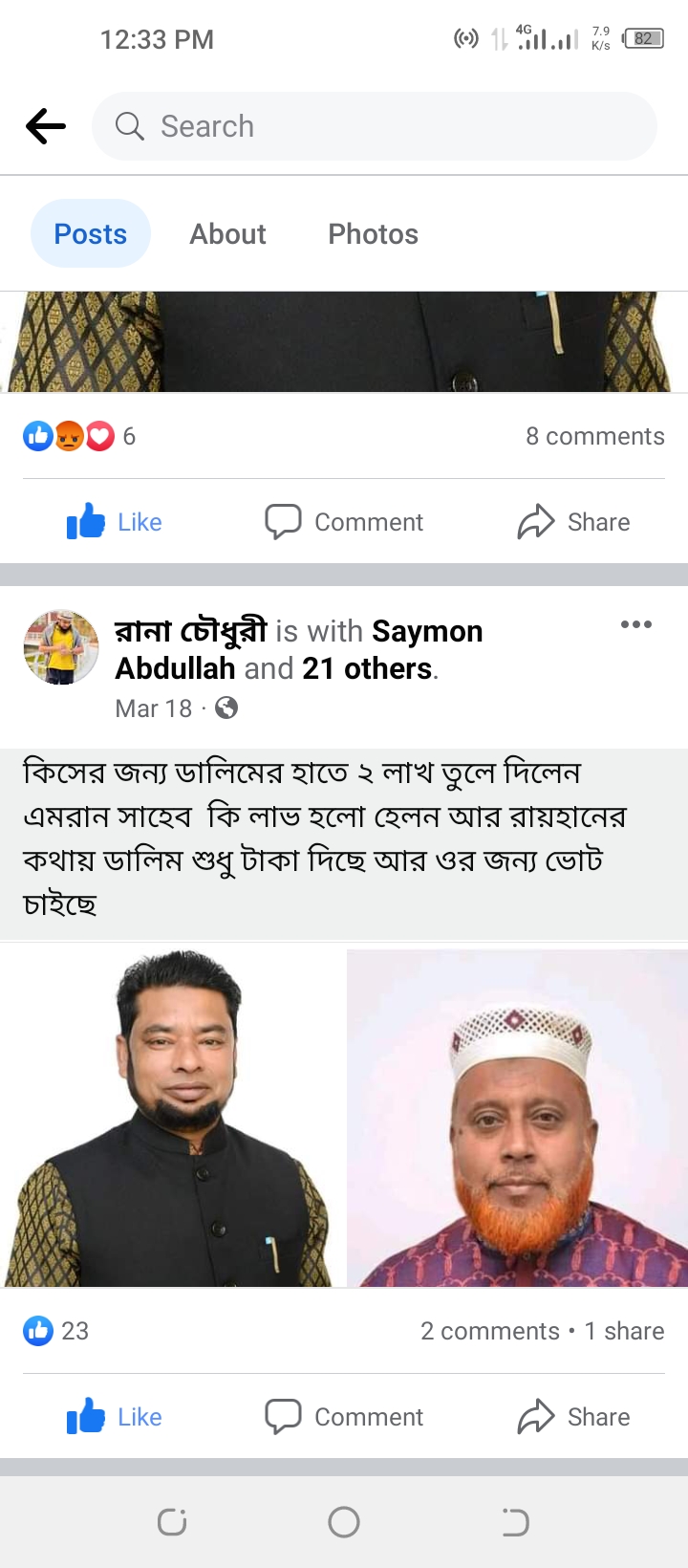
Task: Open the Mar 18 post's three-dot menu
Action: pyautogui.click(x=635, y=625)
